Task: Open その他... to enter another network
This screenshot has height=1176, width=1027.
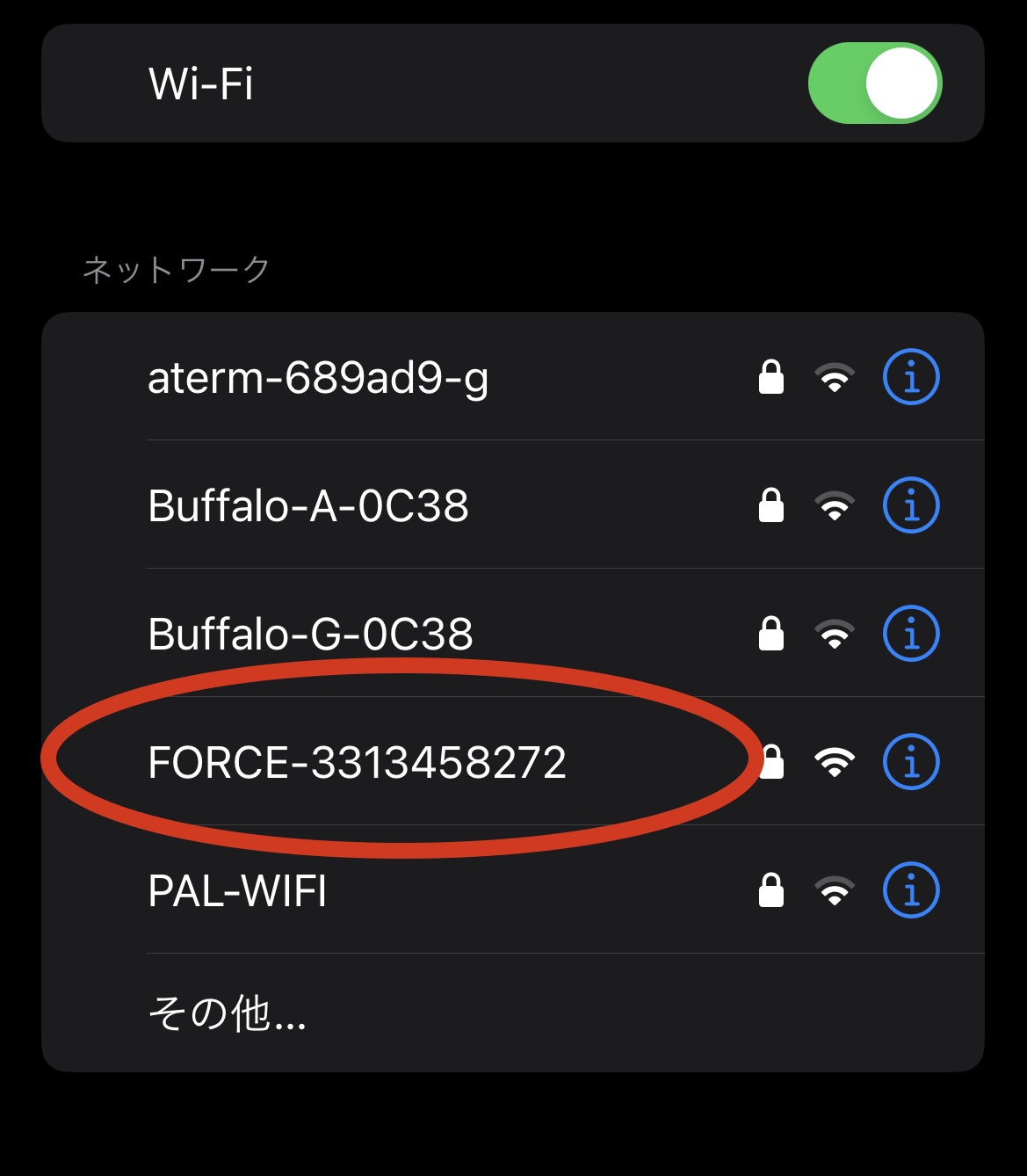Action: click(227, 1013)
